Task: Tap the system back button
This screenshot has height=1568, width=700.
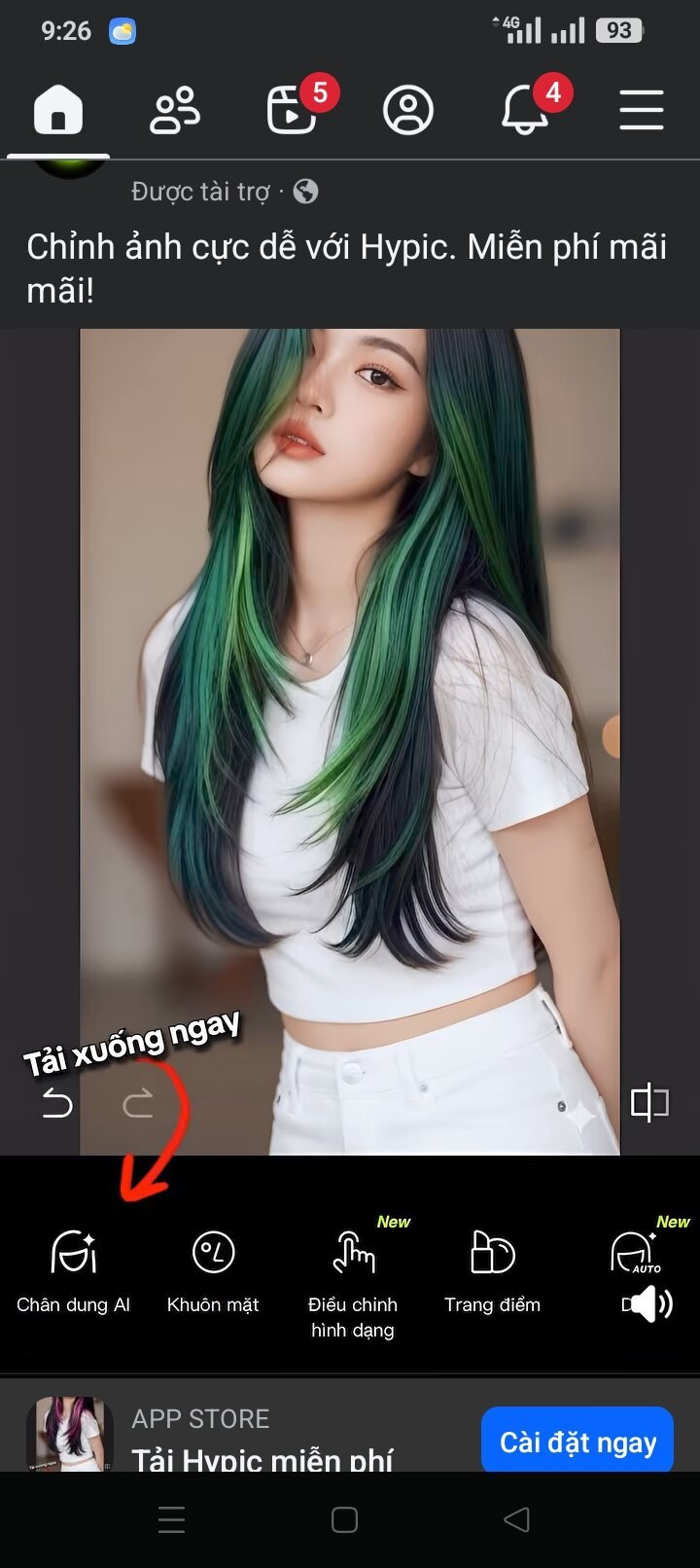Action: [x=517, y=1519]
